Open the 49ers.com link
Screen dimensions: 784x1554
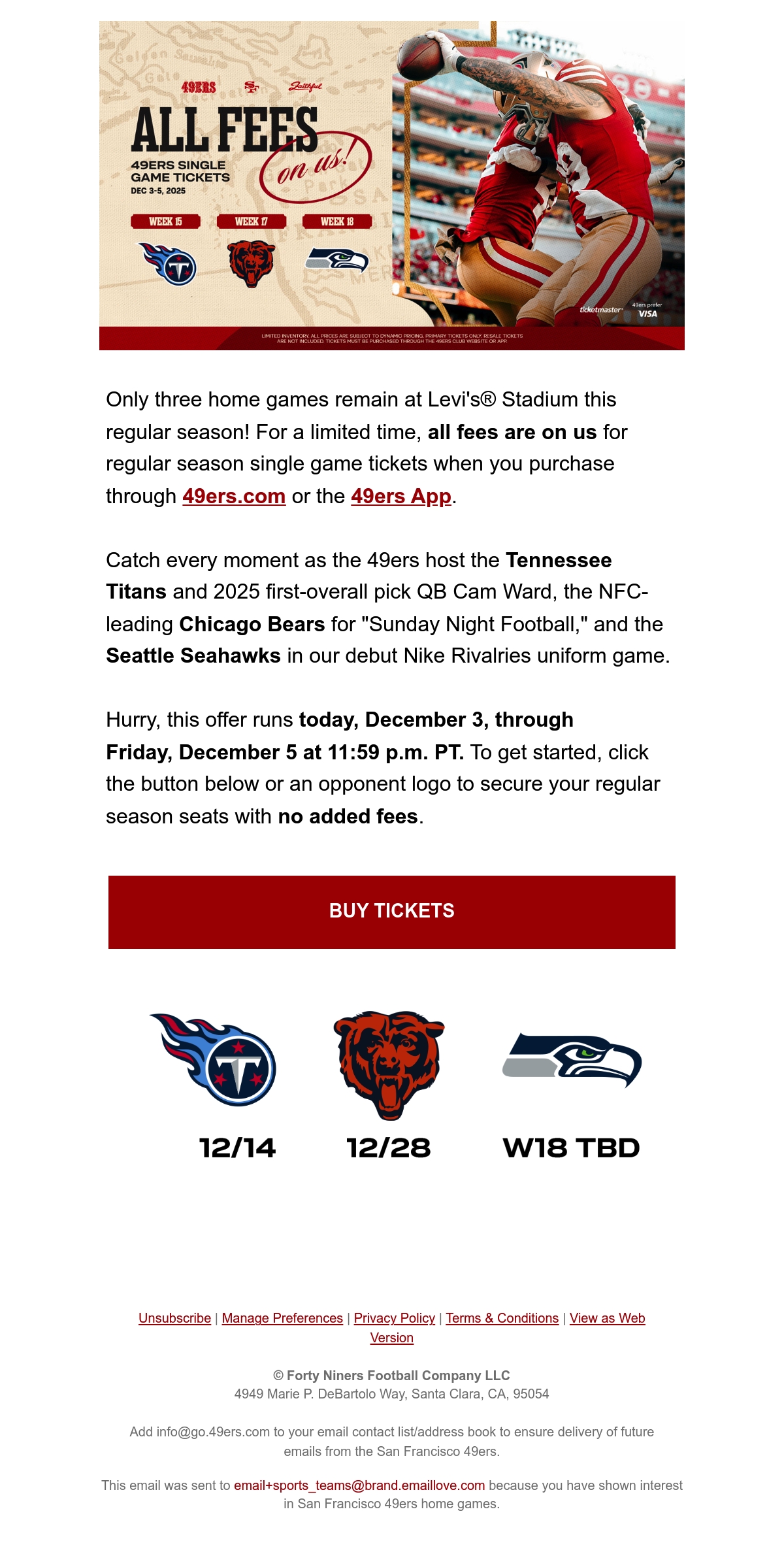(234, 496)
